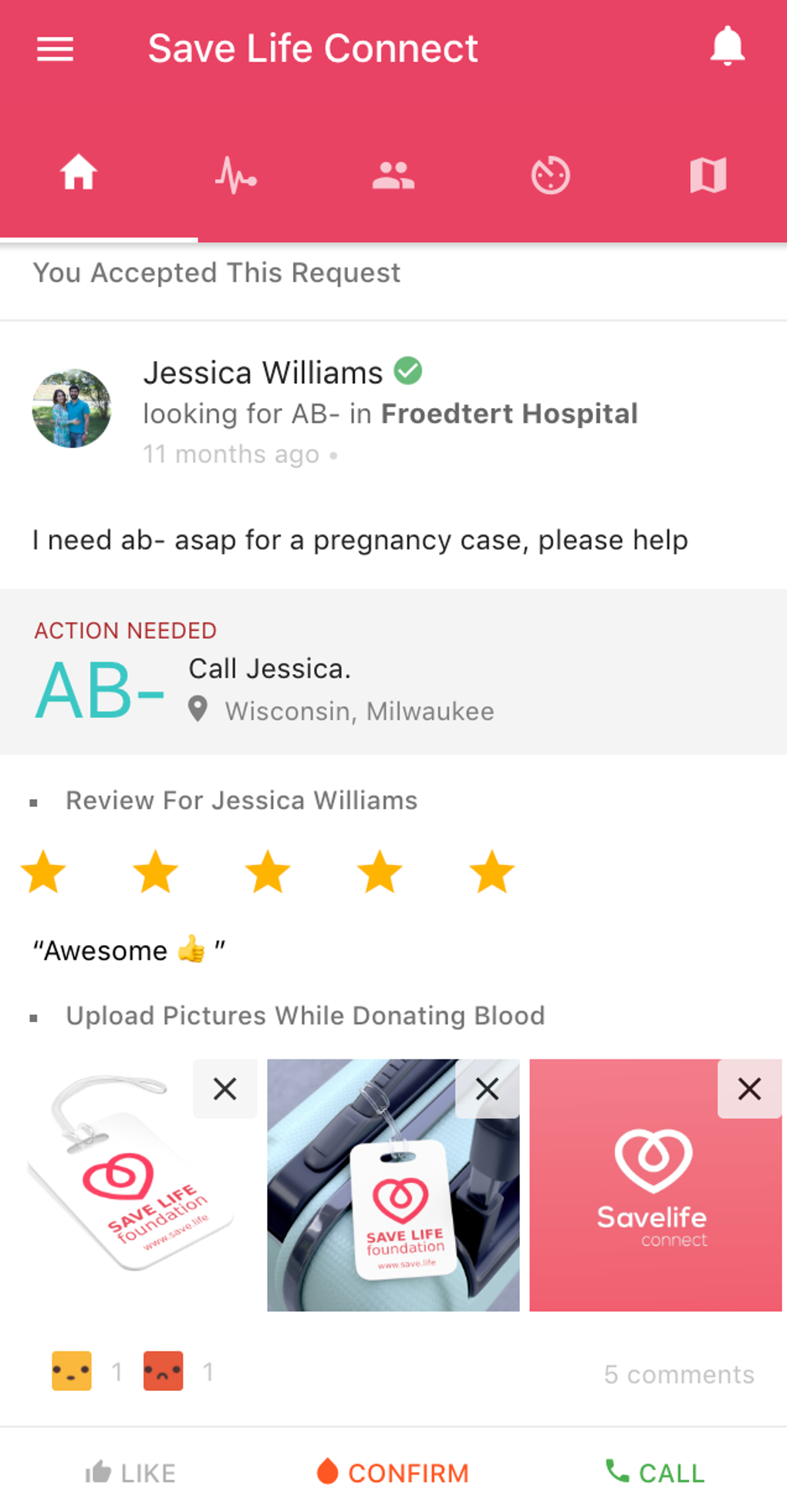787x1512 pixels.
Task: Call Jessica about the request
Action: pyautogui.click(x=655, y=1473)
